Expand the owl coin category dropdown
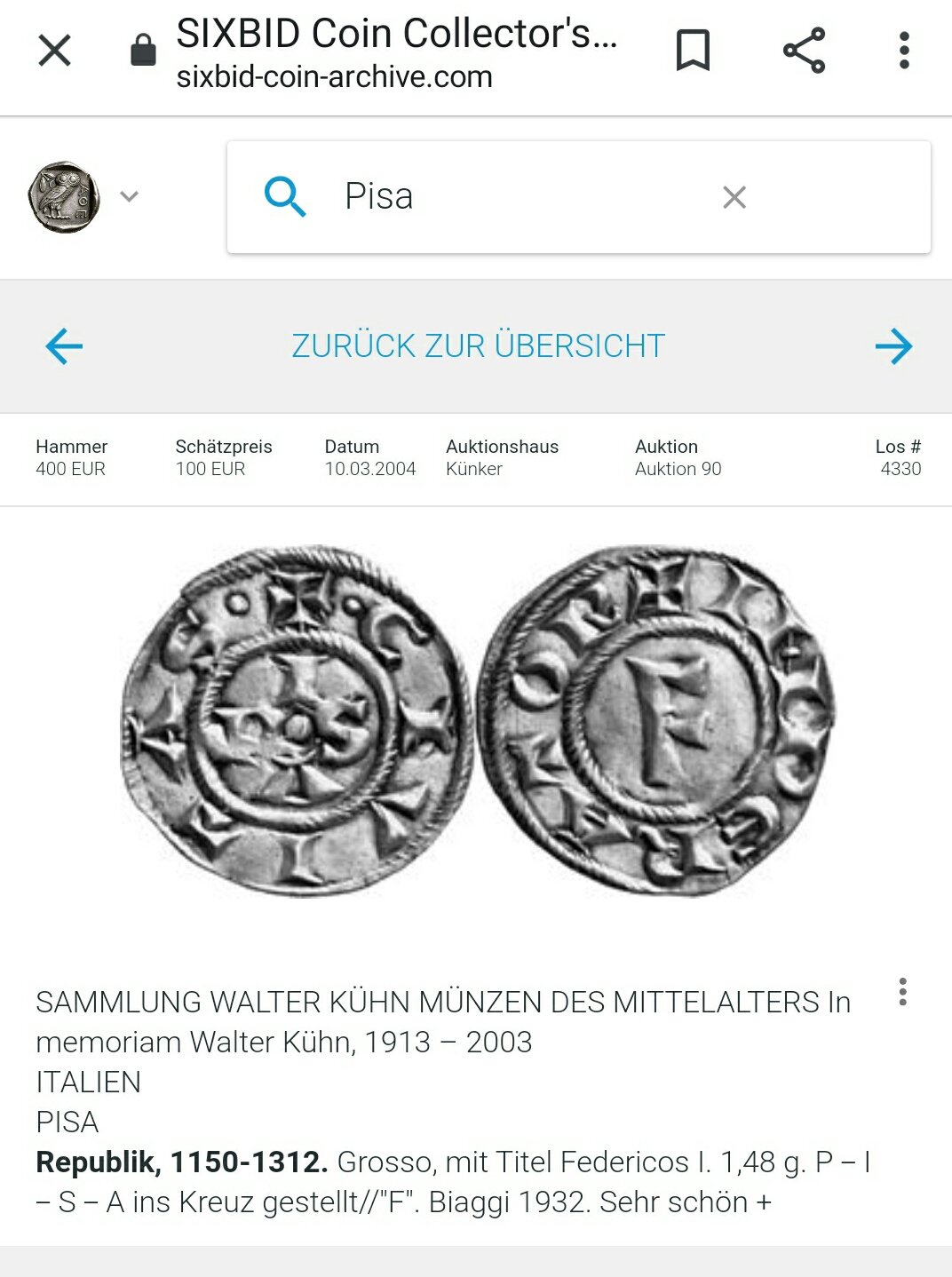 130,197
